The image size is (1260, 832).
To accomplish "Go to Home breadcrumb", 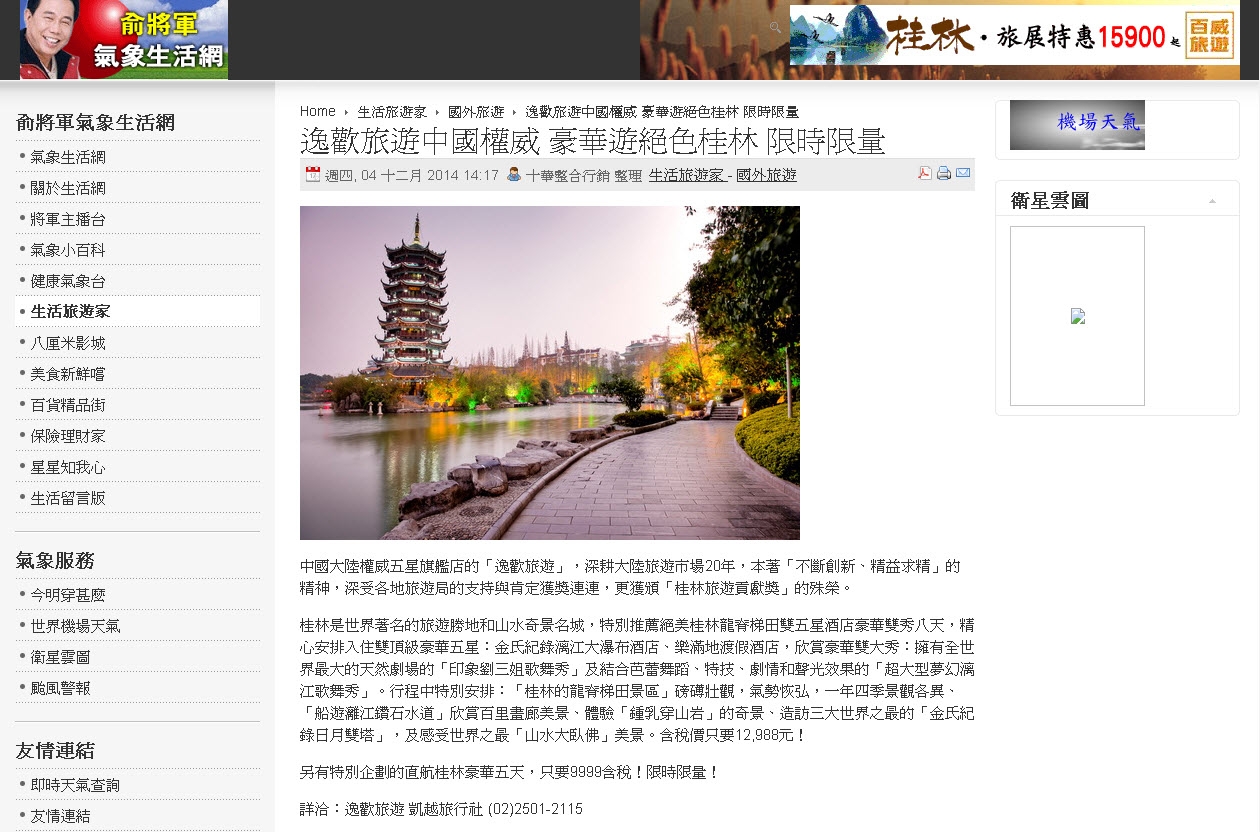I will 317,112.
